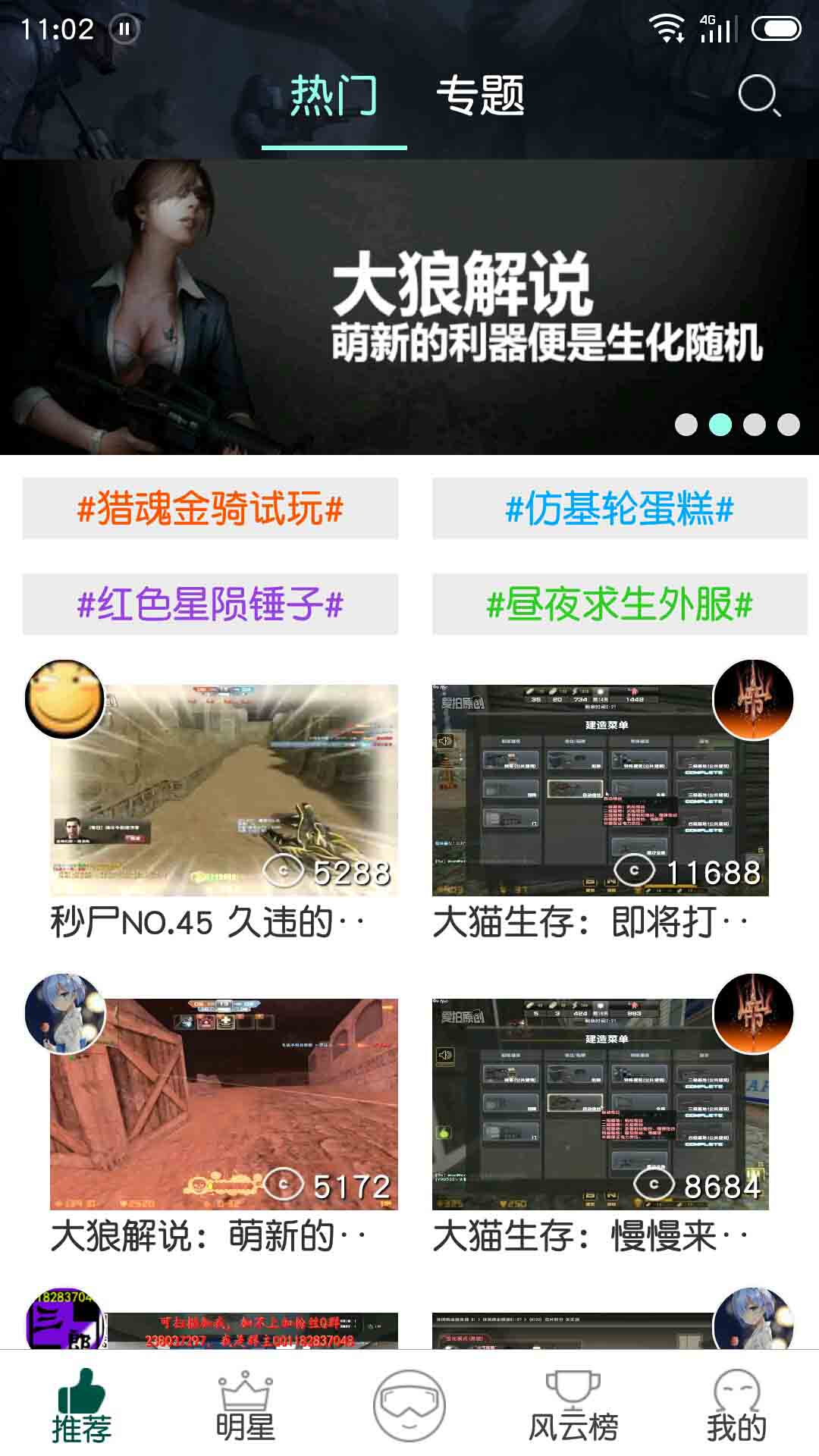The height and width of the screenshot is (1456, 819).
Task: Browse the #昼夜求生外服# topic tag
Action: pos(620,604)
